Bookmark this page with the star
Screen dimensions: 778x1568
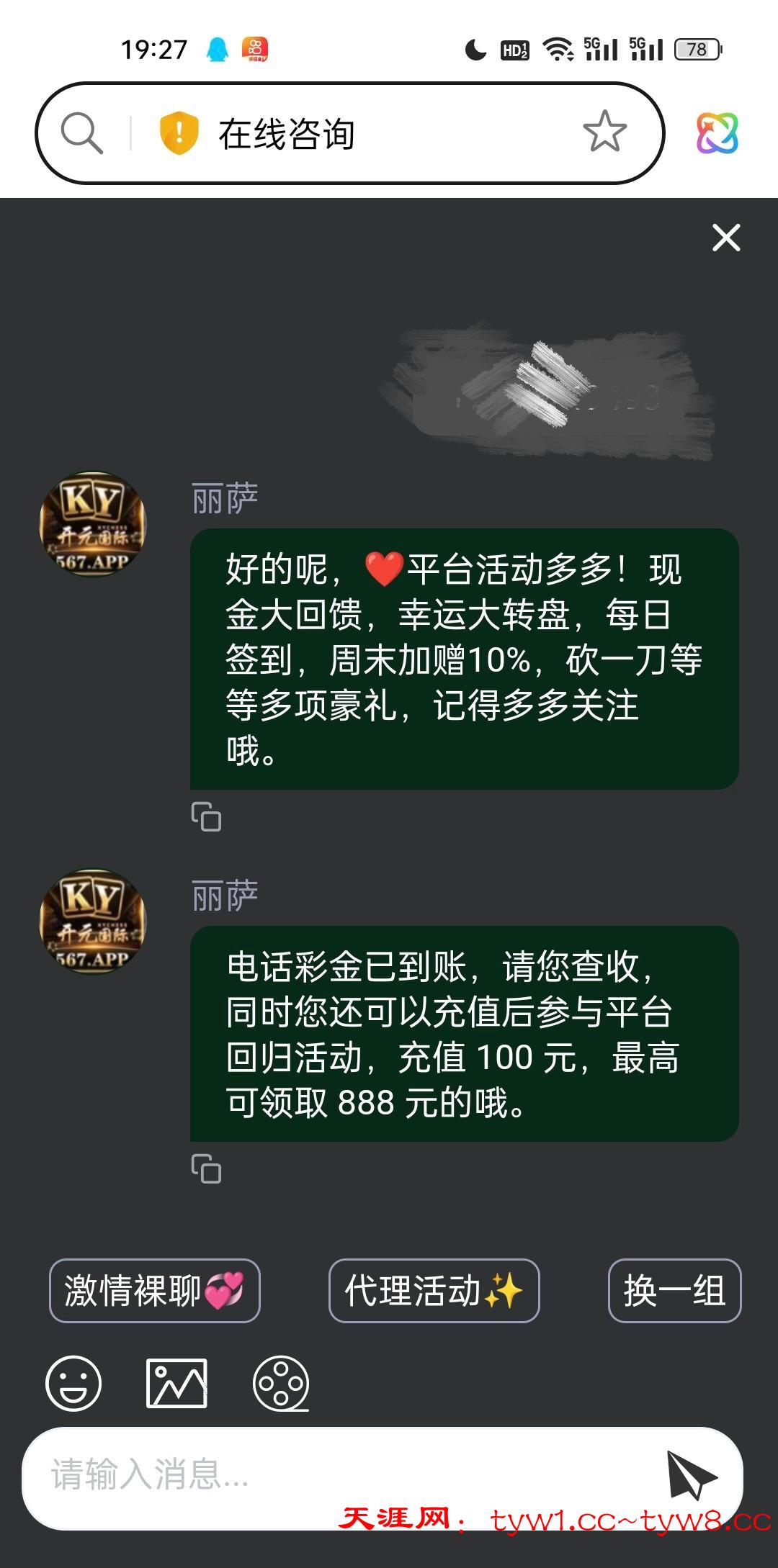[604, 132]
